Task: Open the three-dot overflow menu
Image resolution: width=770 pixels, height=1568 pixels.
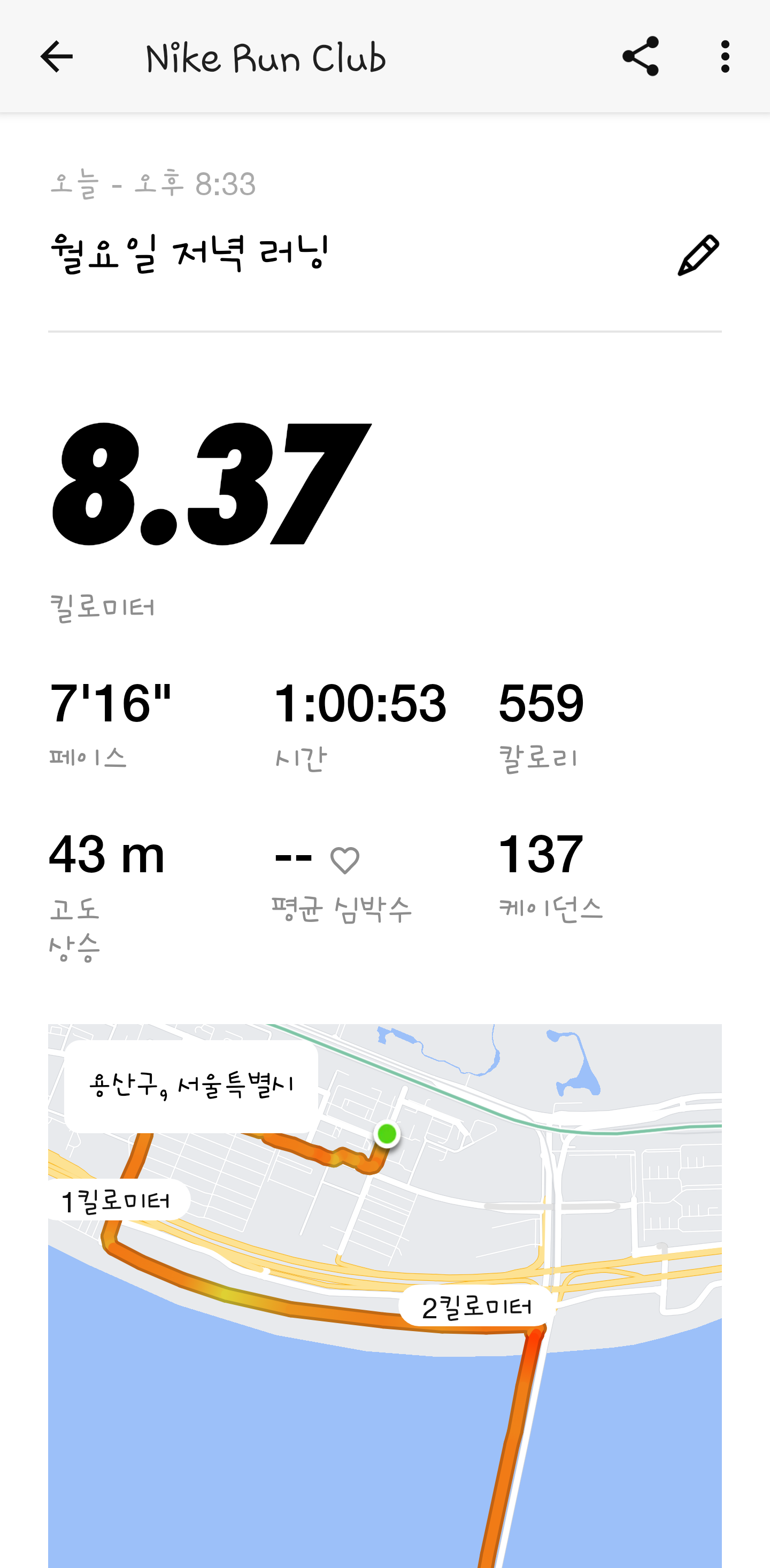Action: click(725, 57)
